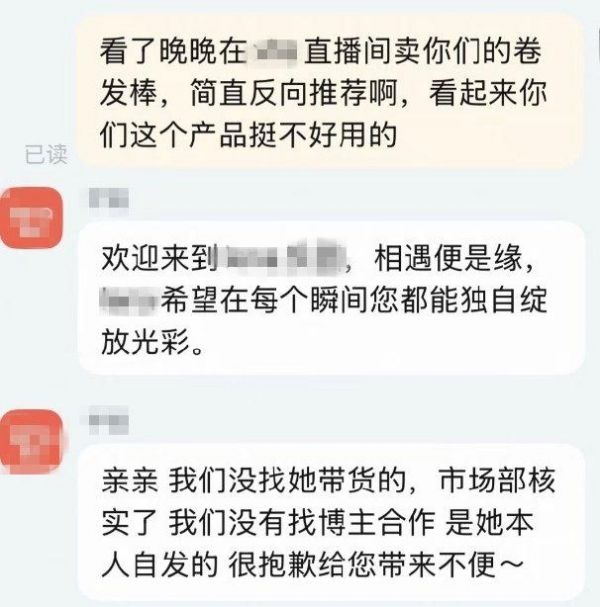Open sender's avatar beside the 亲亲 message

point(31,441)
